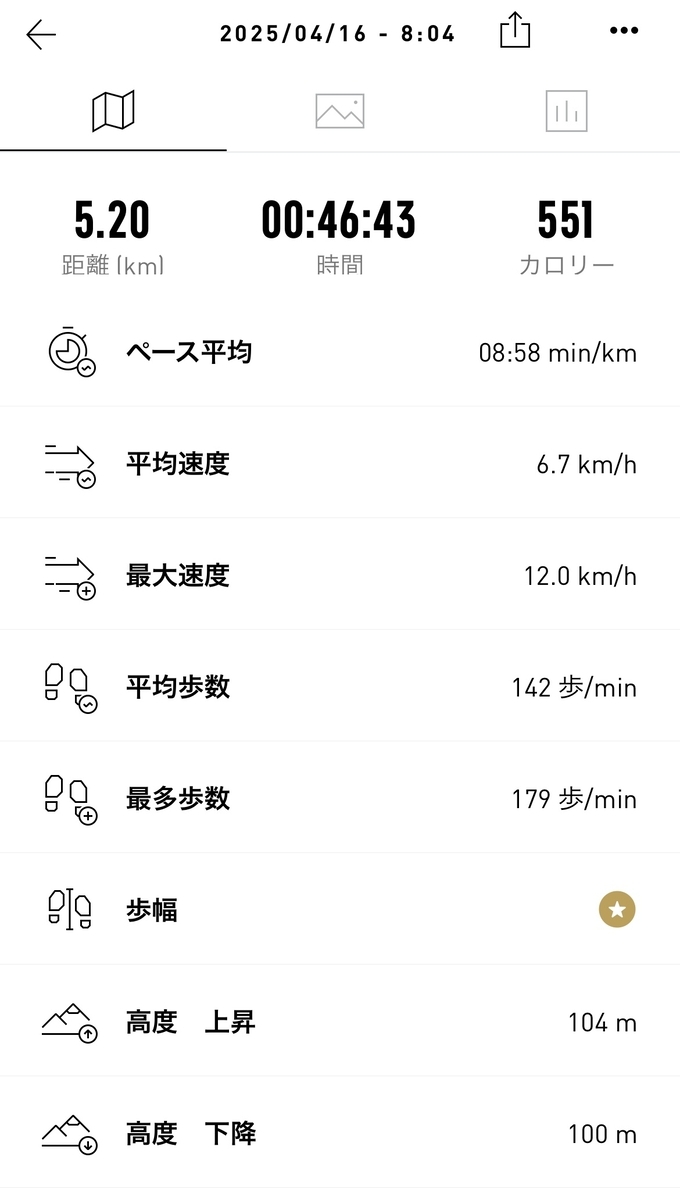Open the three-dot overflow menu
This screenshot has height=1200, width=680.
pyautogui.click(x=623, y=31)
